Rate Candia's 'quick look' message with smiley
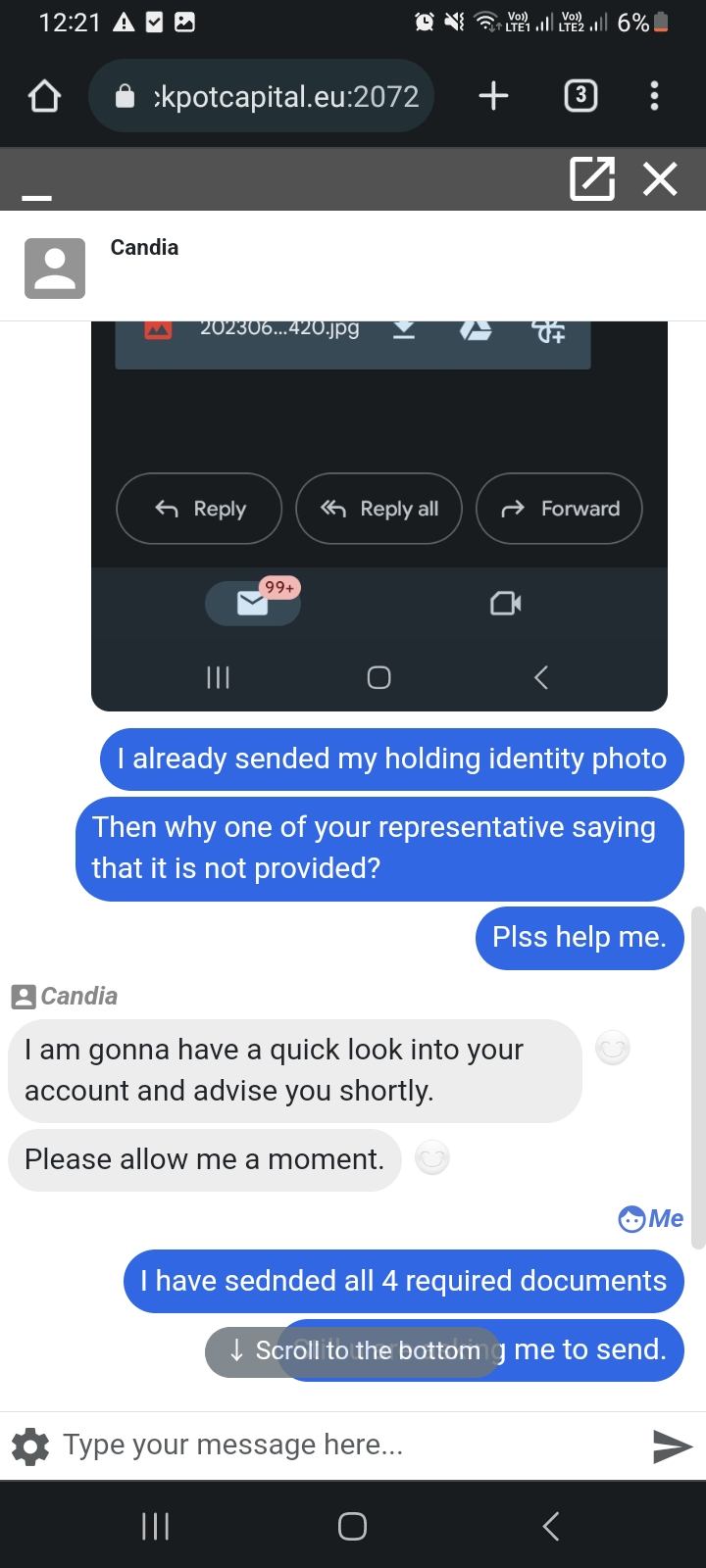706x1568 pixels. click(x=613, y=1050)
